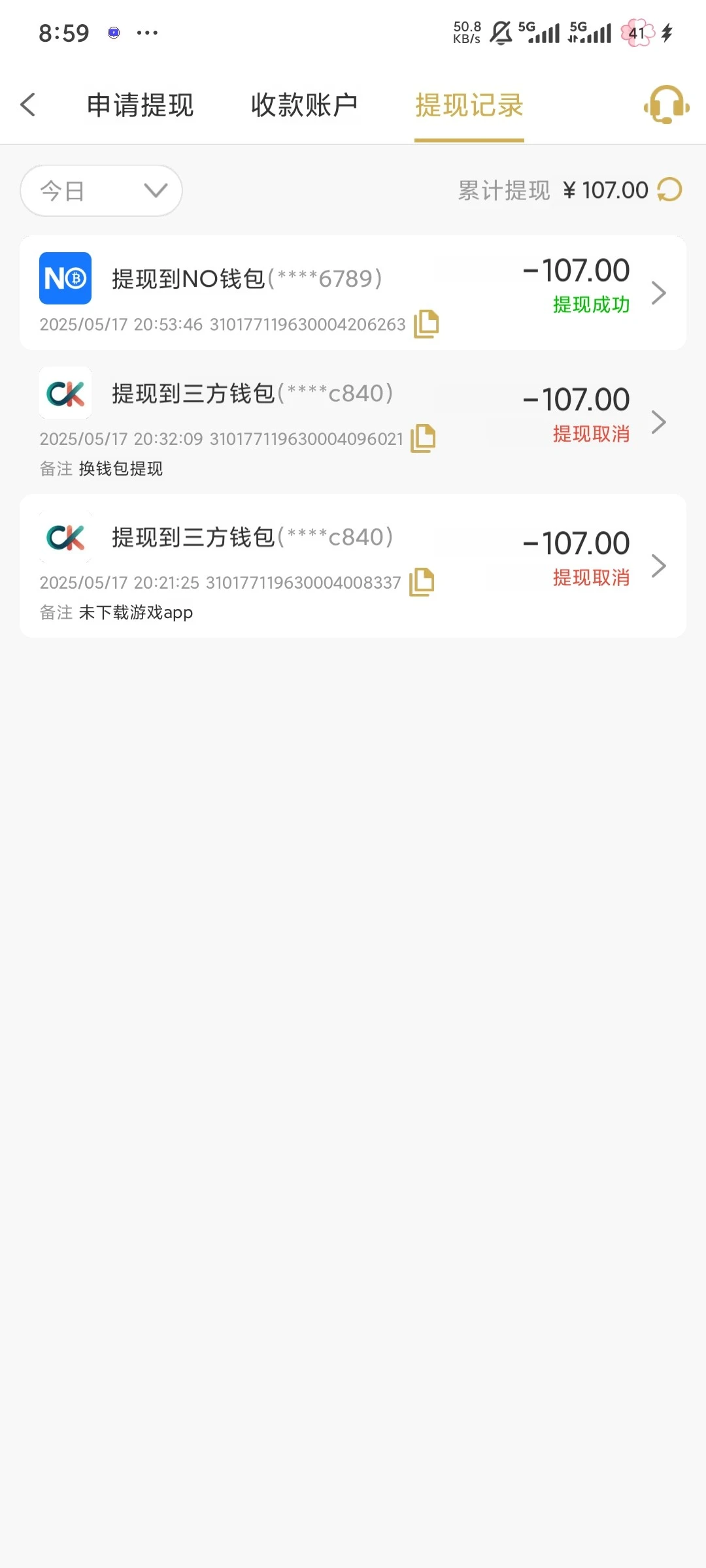The image size is (706, 1568).
Task: Open the cancelled withdrawal noted 未下载游戏app
Action: (353, 566)
